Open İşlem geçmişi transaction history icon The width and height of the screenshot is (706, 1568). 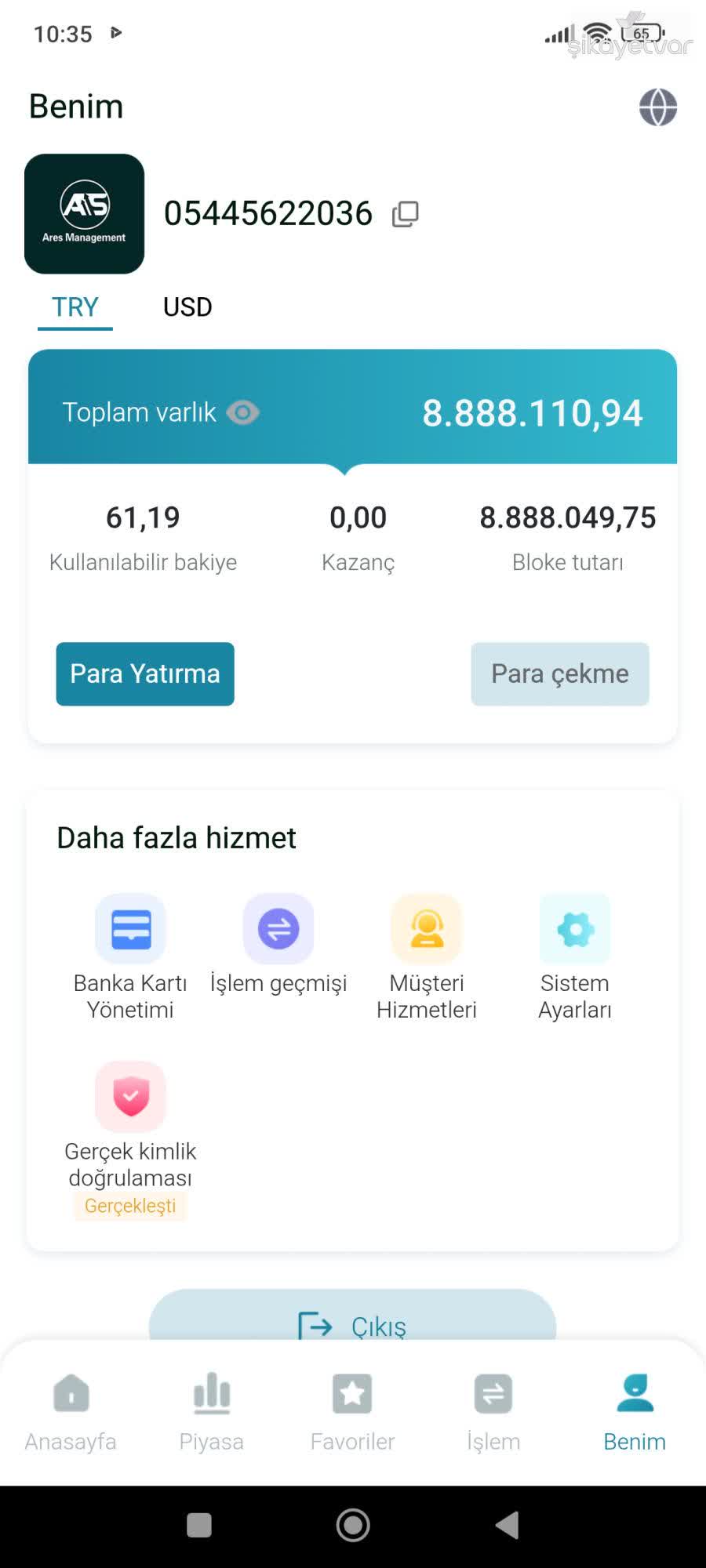click(278, 929)
